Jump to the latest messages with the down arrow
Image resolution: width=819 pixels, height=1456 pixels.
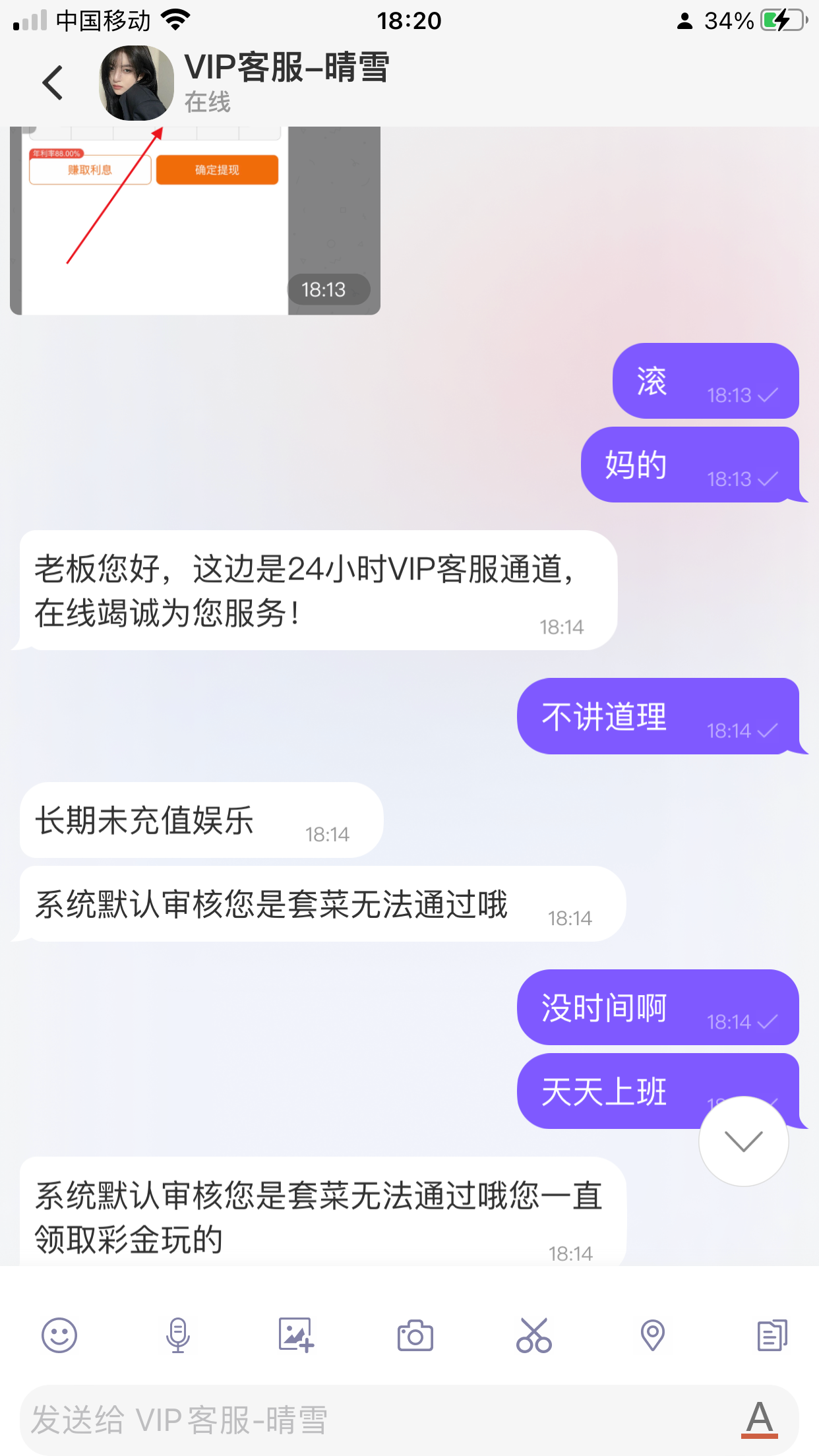click(x=743, y=1141)
